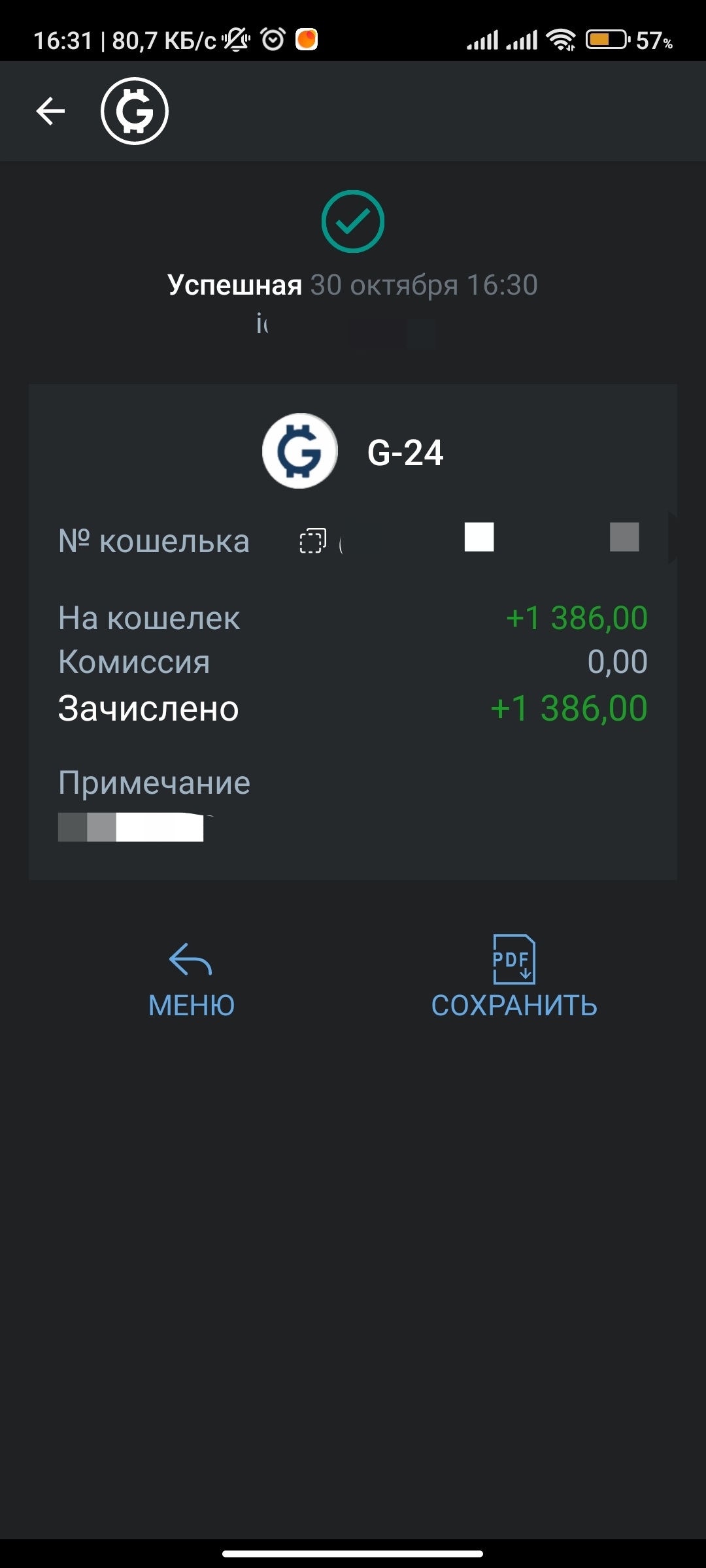Save receipt as PDF via СОХРАНИТЬ
Image resolution: width=706 pixels, height=1568 pixels.
pos(514,977)
